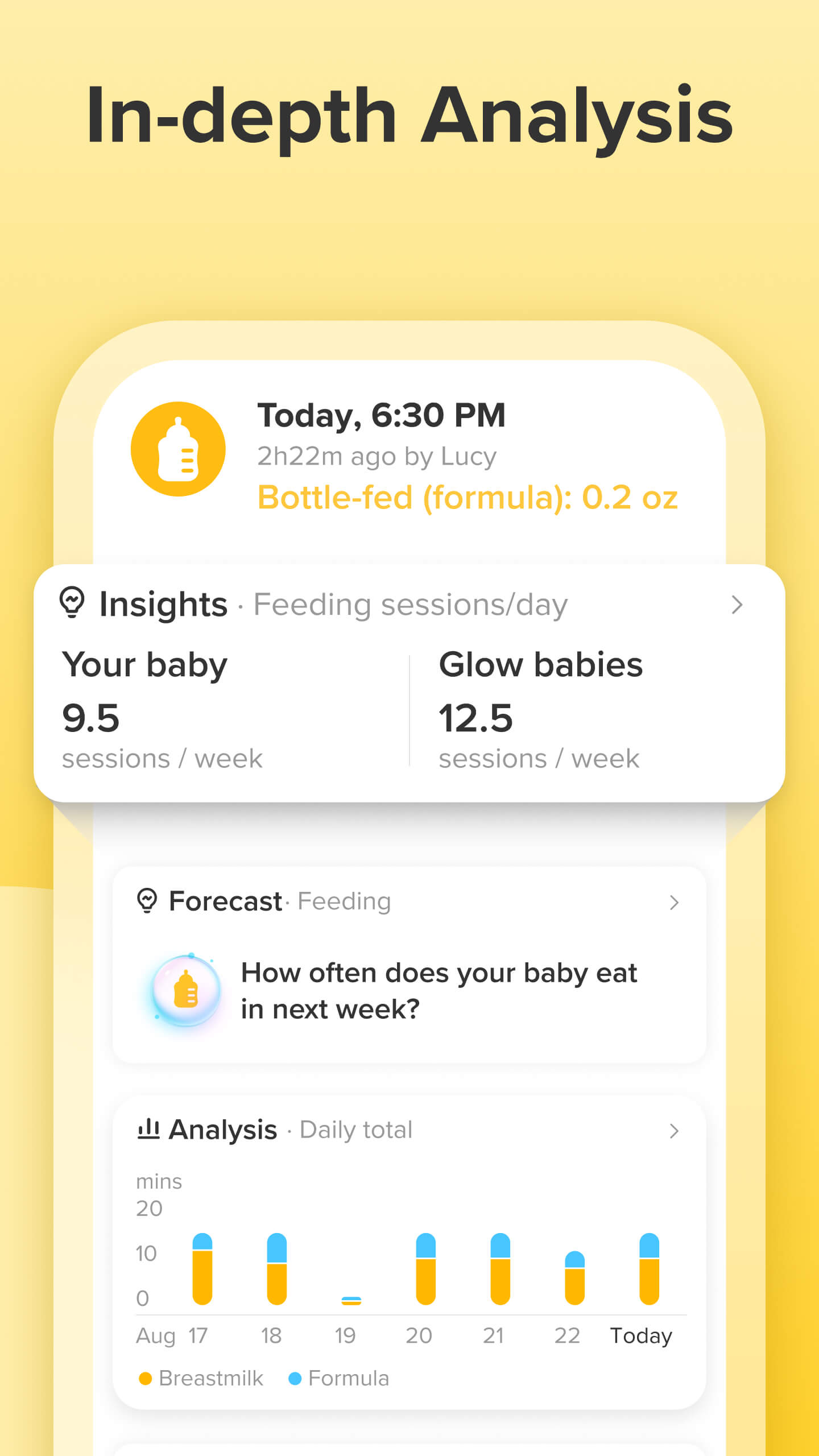819x1456 pixels.
Task: Select the Insights lightbulb icon
Action: [73, 604]
